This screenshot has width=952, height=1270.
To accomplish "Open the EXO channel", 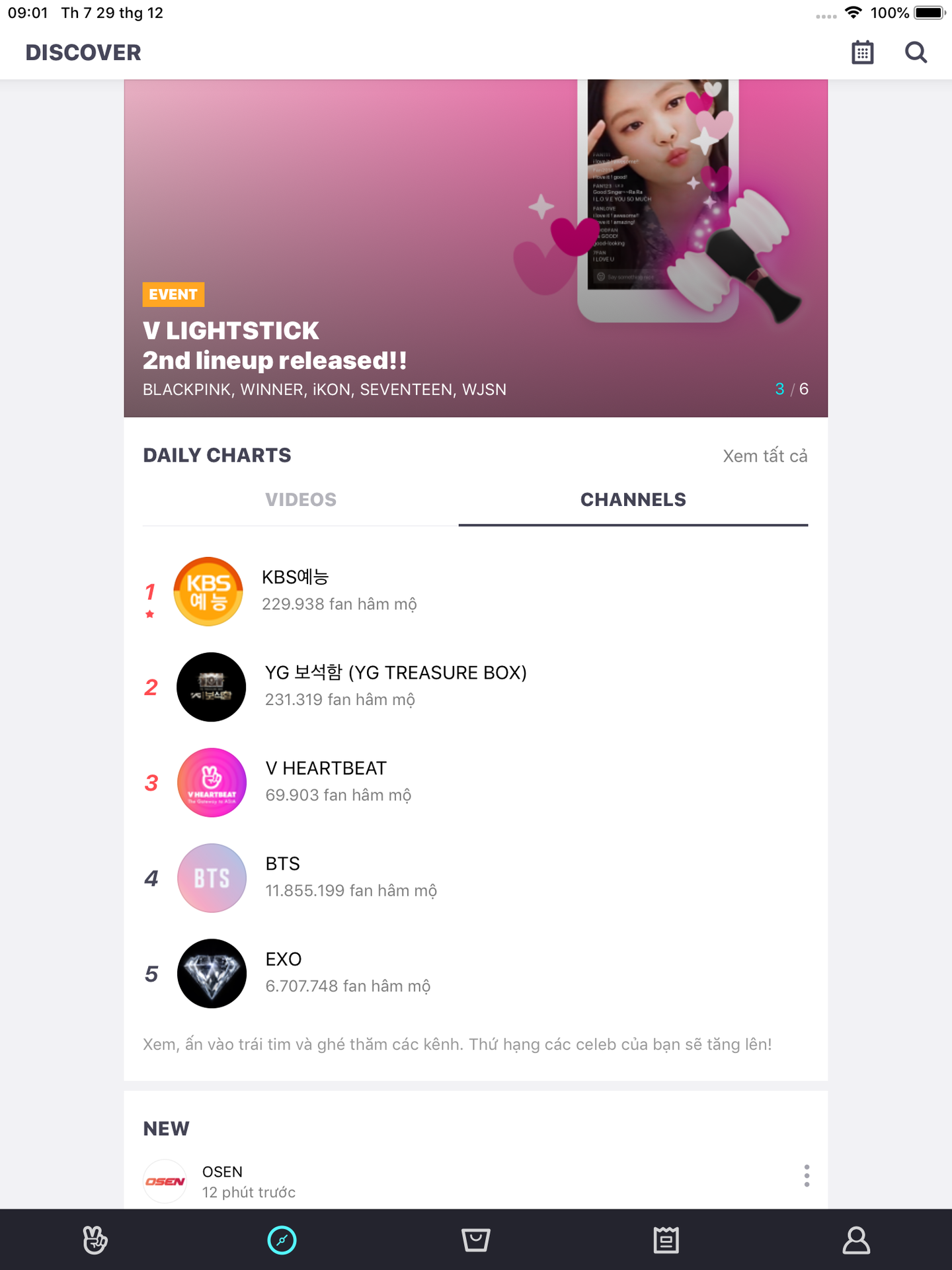I will [476, 974].
